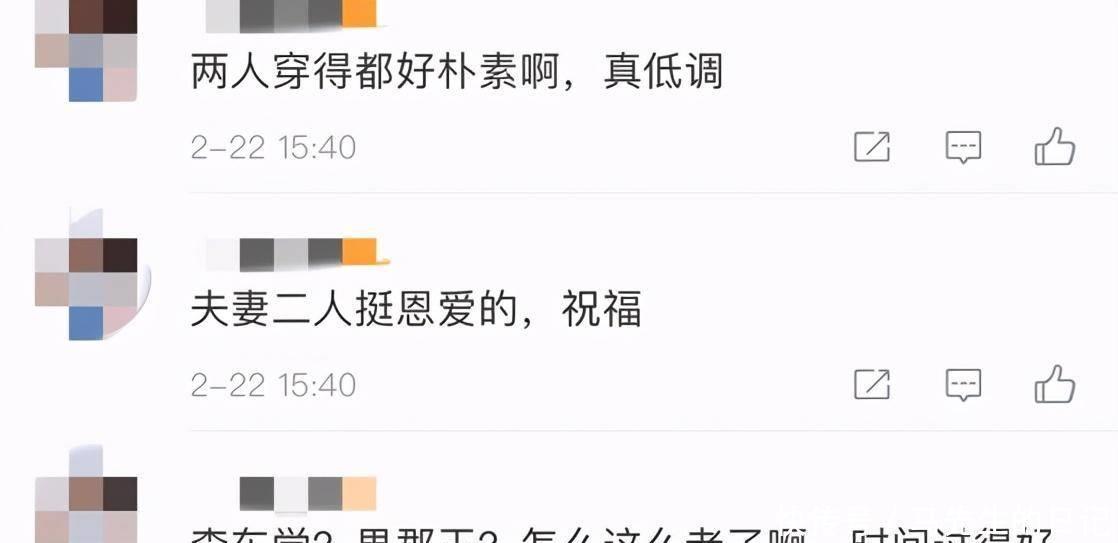1118x543 pixels.
Task: Repost the comment 夫妻二人挺恩爱的
Action: pos(871,384)
